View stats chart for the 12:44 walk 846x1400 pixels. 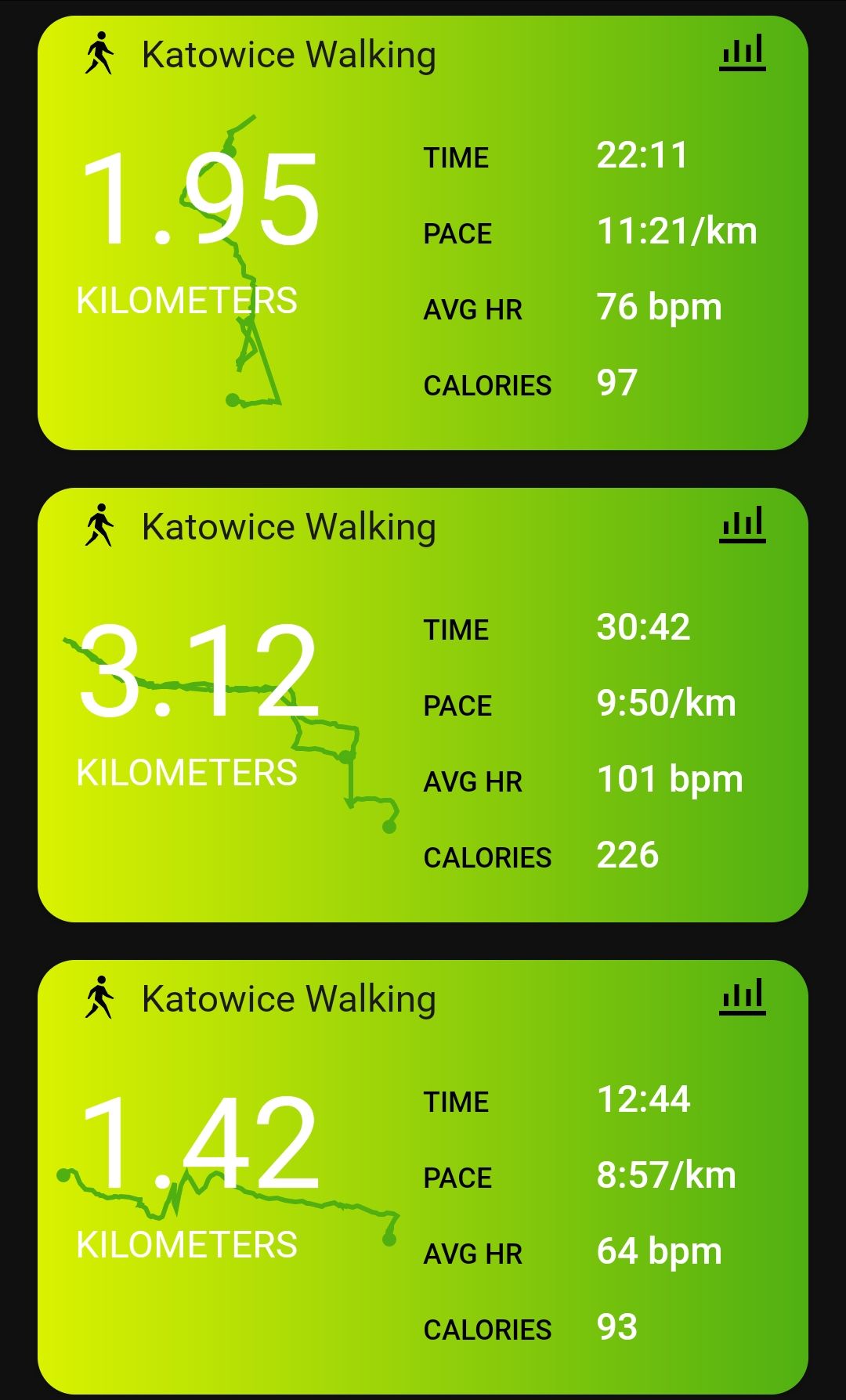(742, 997)
